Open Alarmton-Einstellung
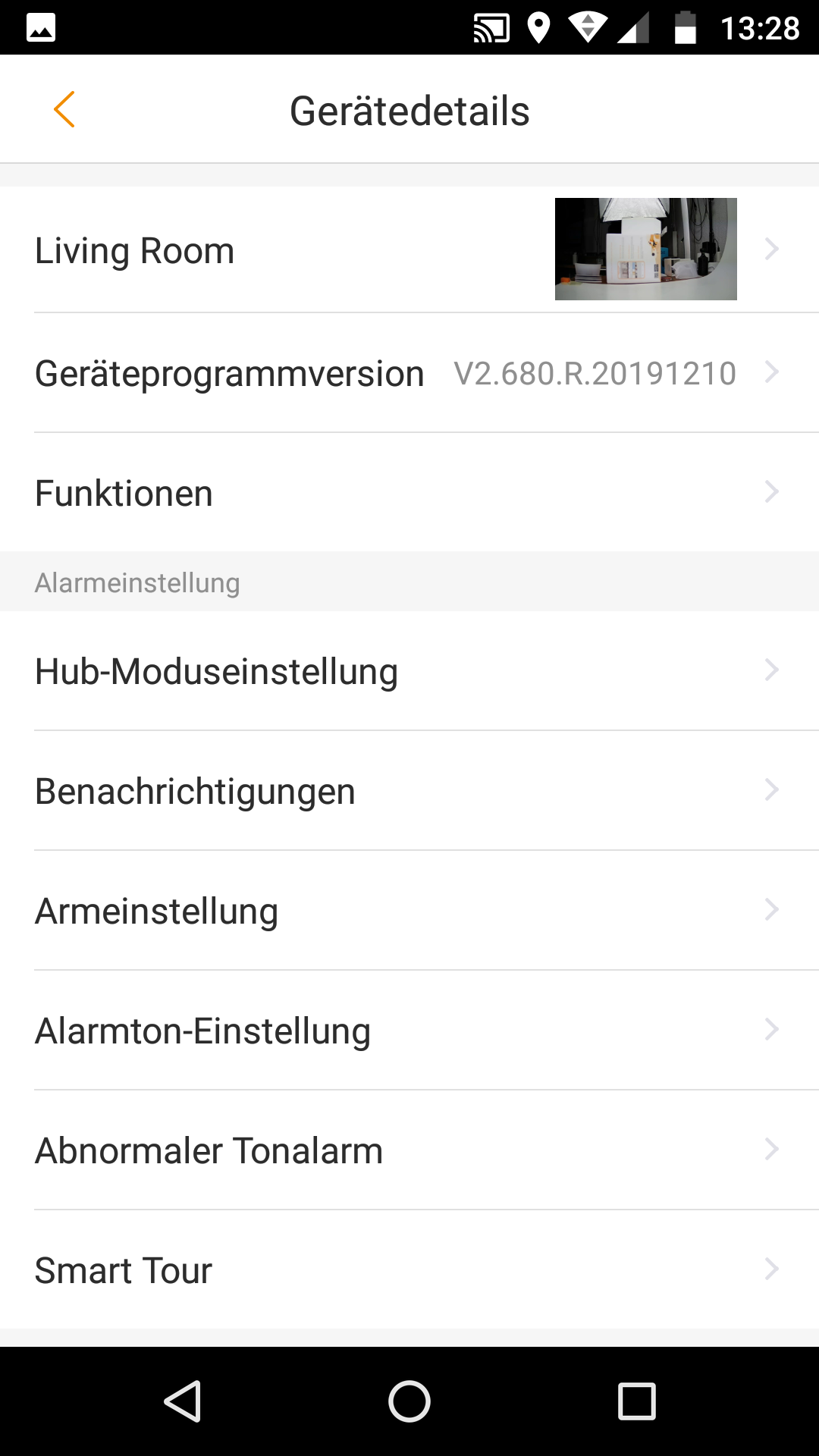This screenshot has width=819, height=1456. [409, 1031]
